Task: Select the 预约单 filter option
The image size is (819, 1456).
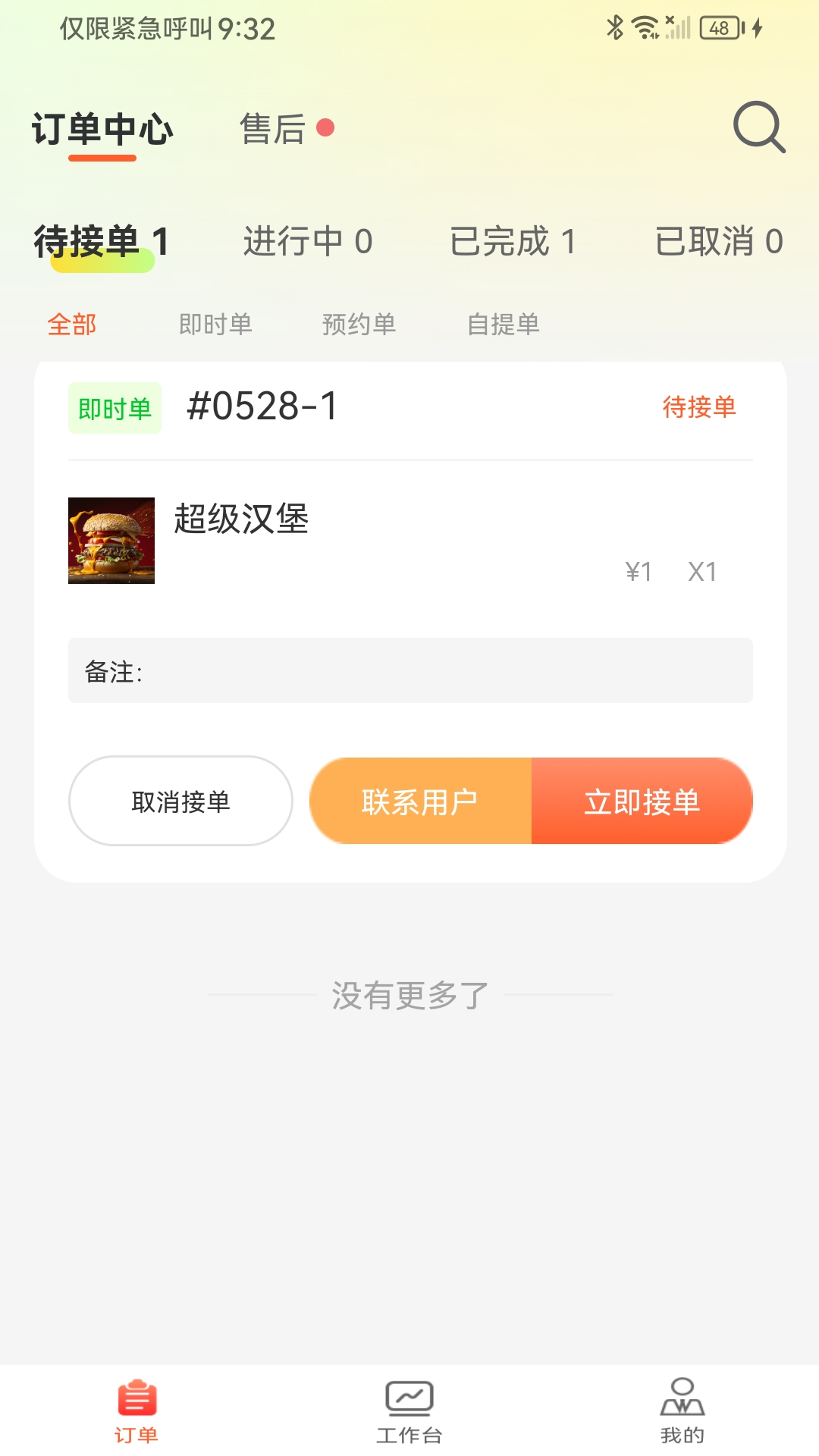Action: (359, 324)
